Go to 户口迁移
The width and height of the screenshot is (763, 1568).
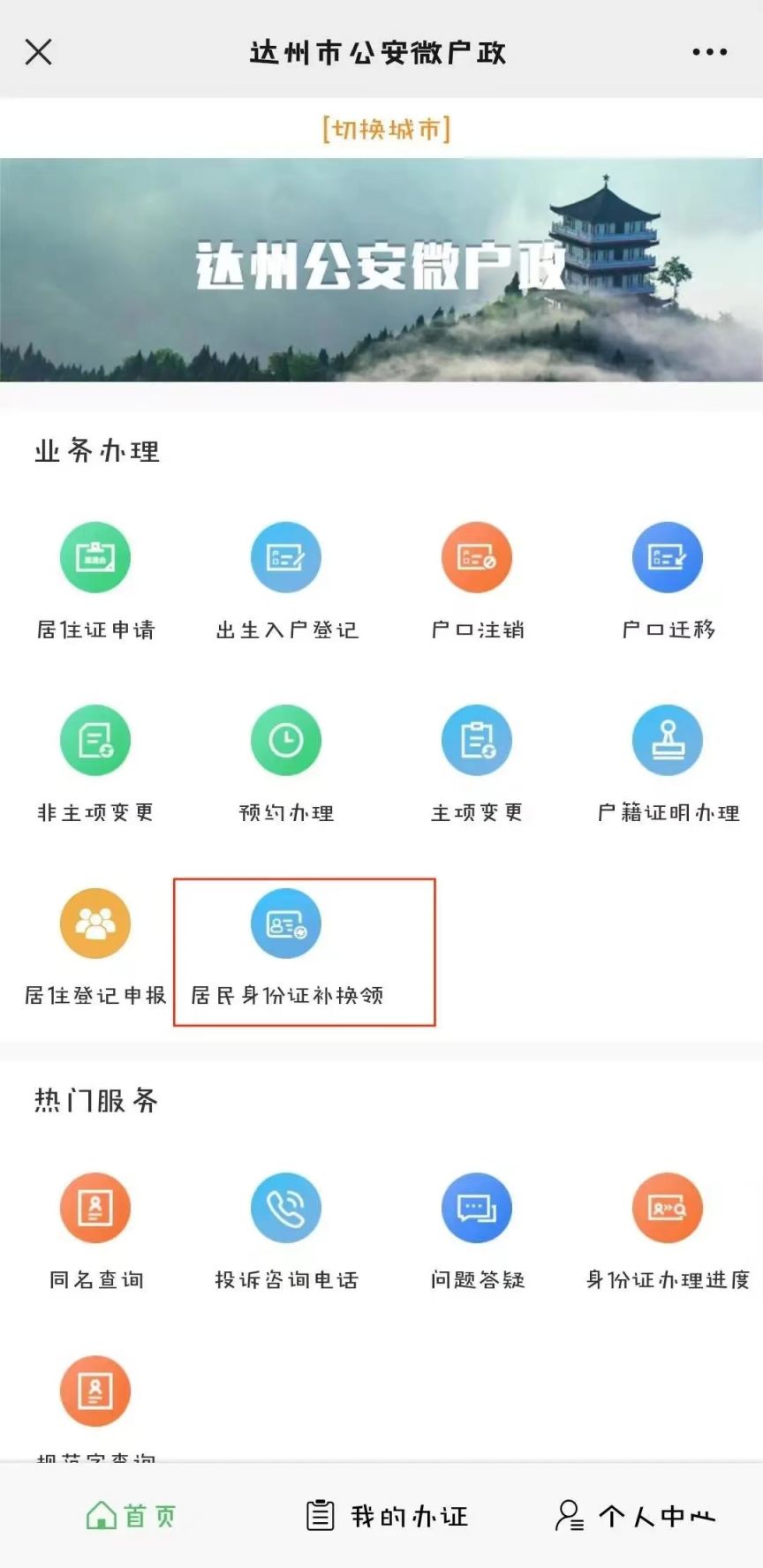[668, 558]
